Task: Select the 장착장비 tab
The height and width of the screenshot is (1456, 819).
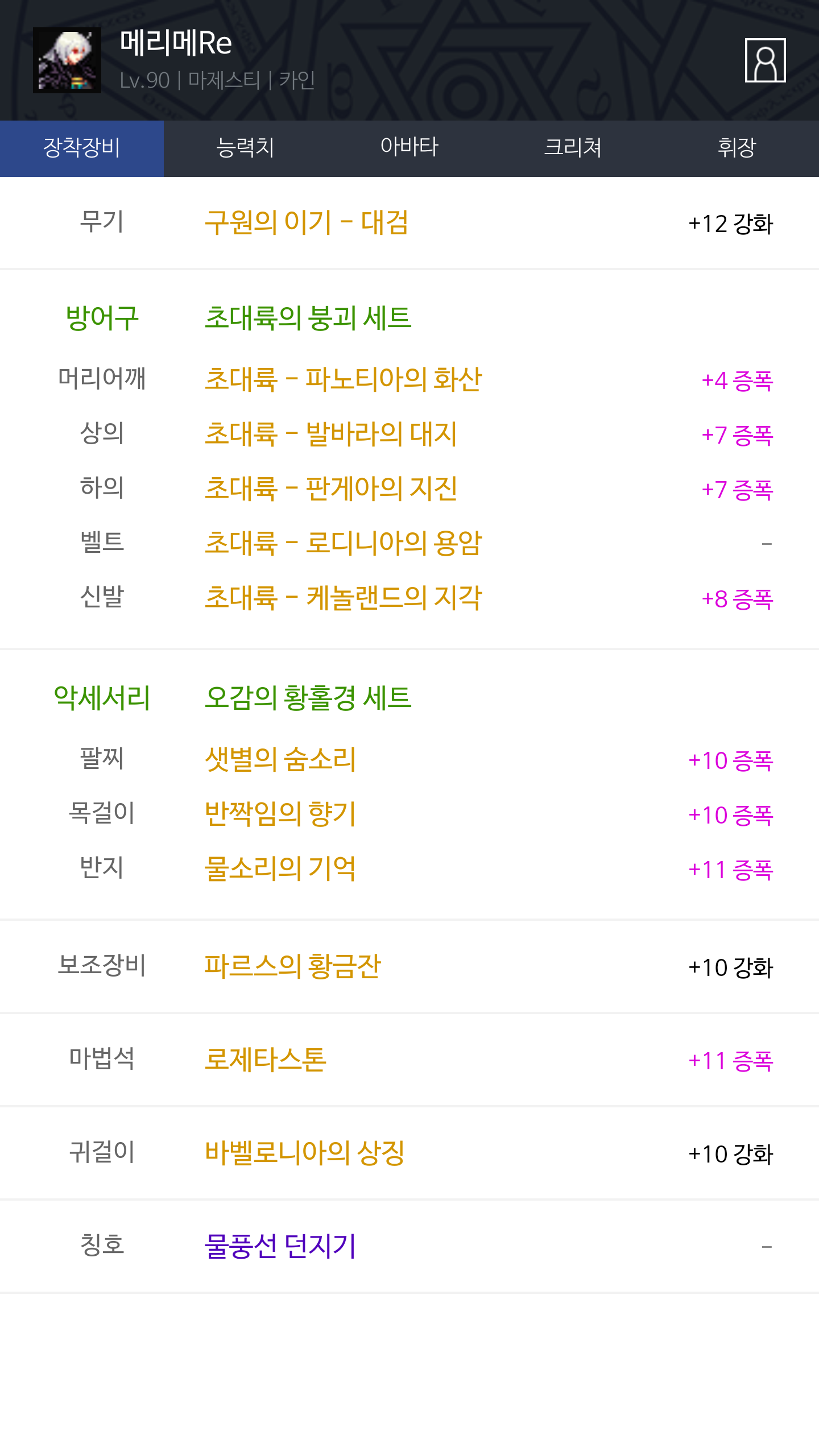Action: (x=82, y=148)
